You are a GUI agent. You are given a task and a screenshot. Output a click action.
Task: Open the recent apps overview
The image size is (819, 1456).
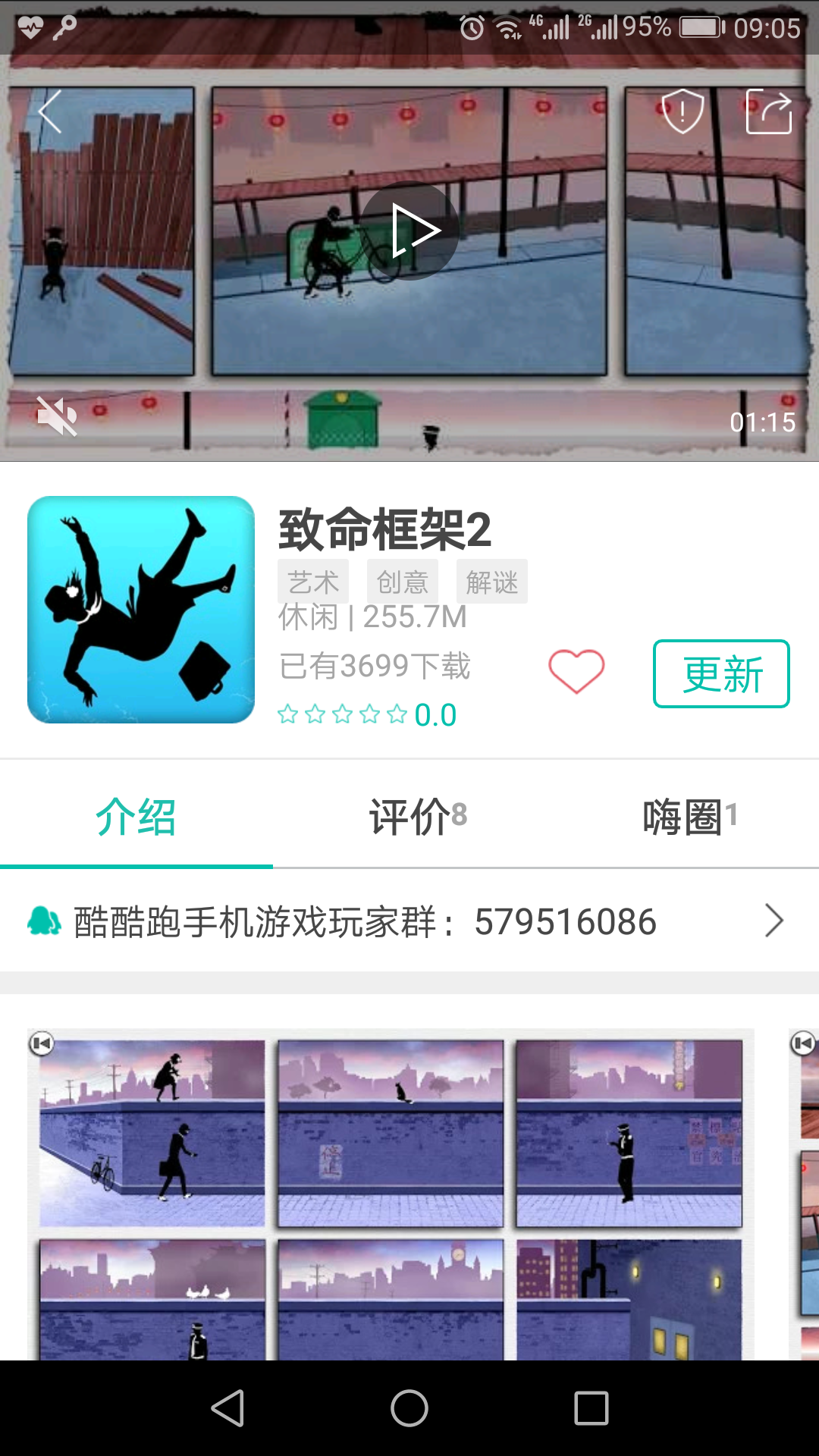(x=591, y=1408)
